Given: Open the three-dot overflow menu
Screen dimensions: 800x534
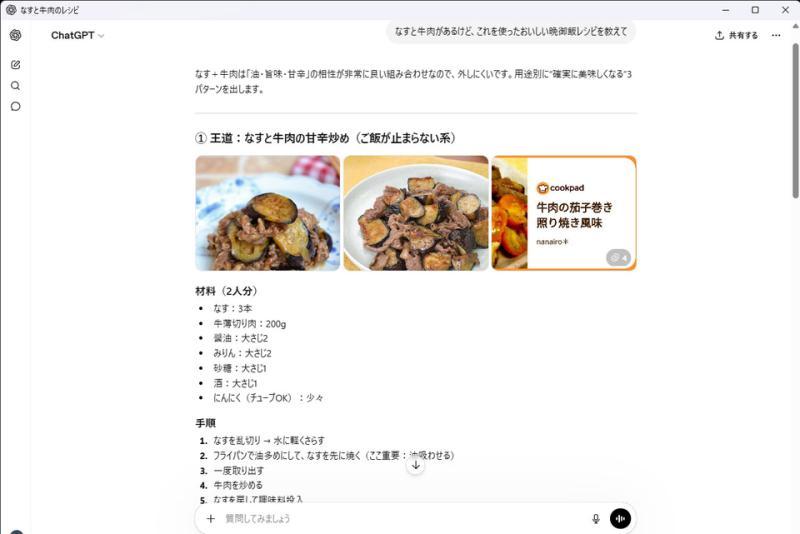Looking at the screenshot, I should 776,35.
